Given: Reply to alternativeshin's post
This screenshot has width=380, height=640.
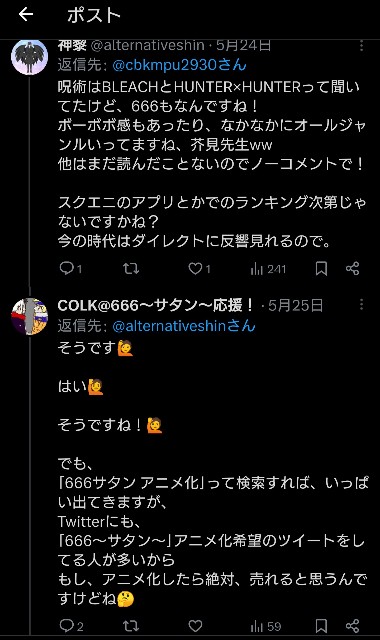Looking at the screenshot, I should (71, 269).
